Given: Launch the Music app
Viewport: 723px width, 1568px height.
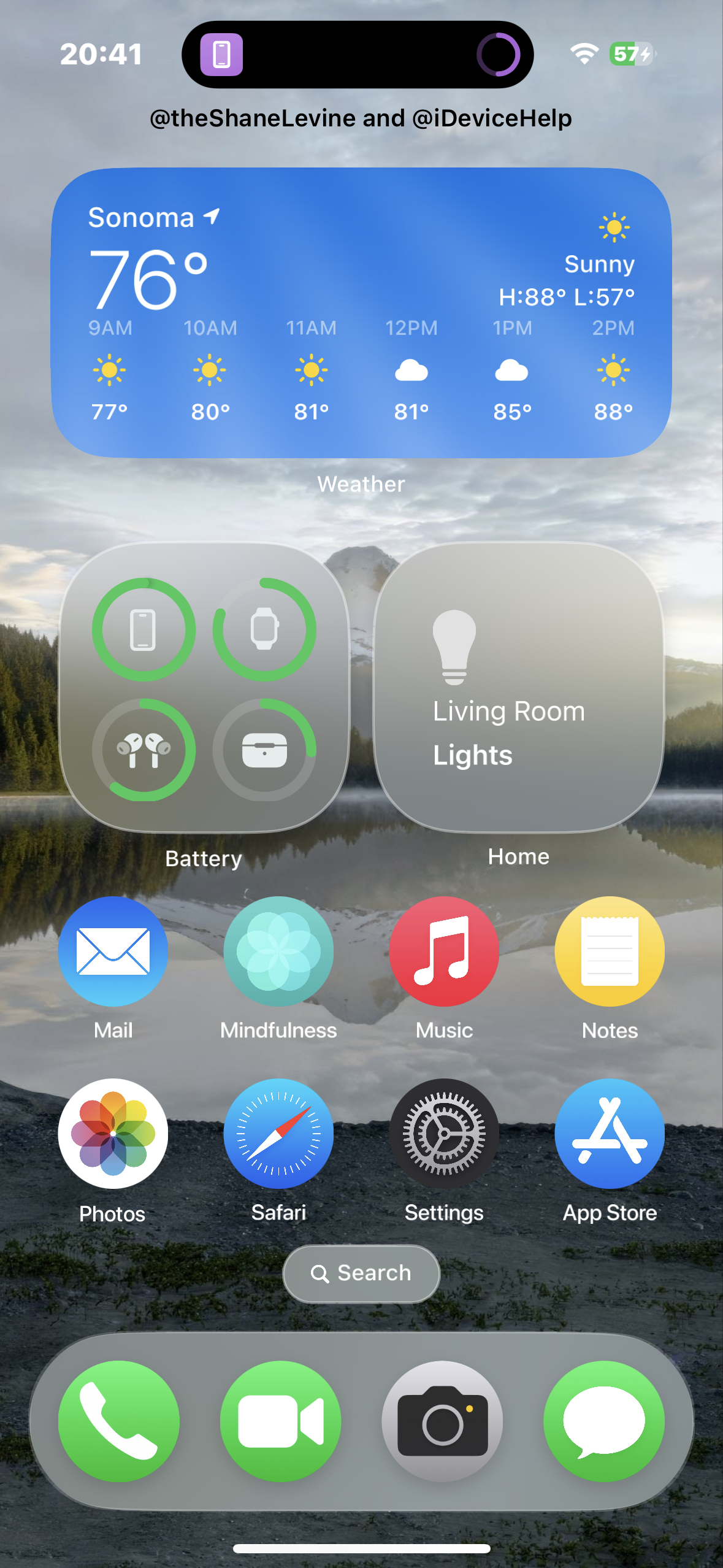Looking at the screenshot, I should 444,951.
